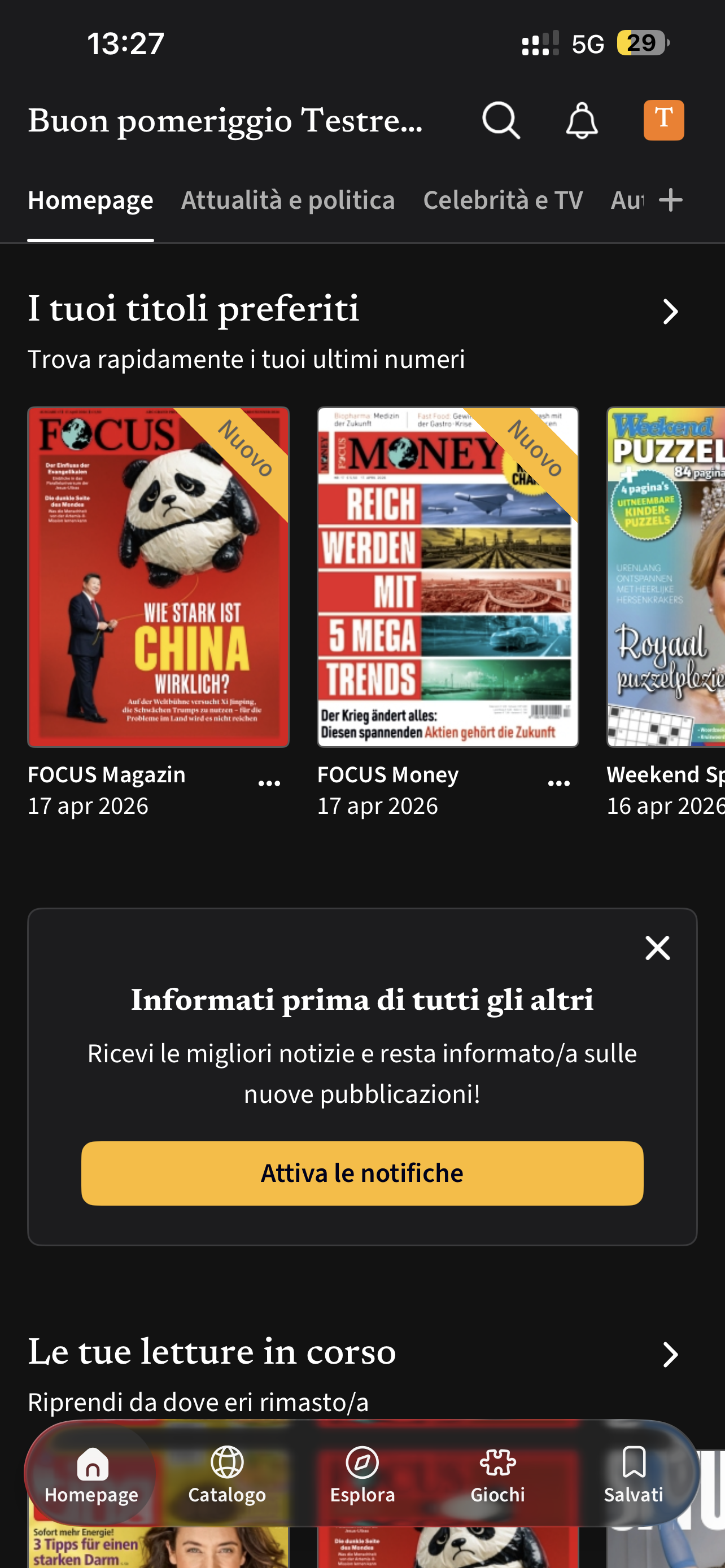Image resolution: width=725 pixels, height=1568 pixels.
Task: Open the FOCUS Magazin cover
Action: [158, 577]
